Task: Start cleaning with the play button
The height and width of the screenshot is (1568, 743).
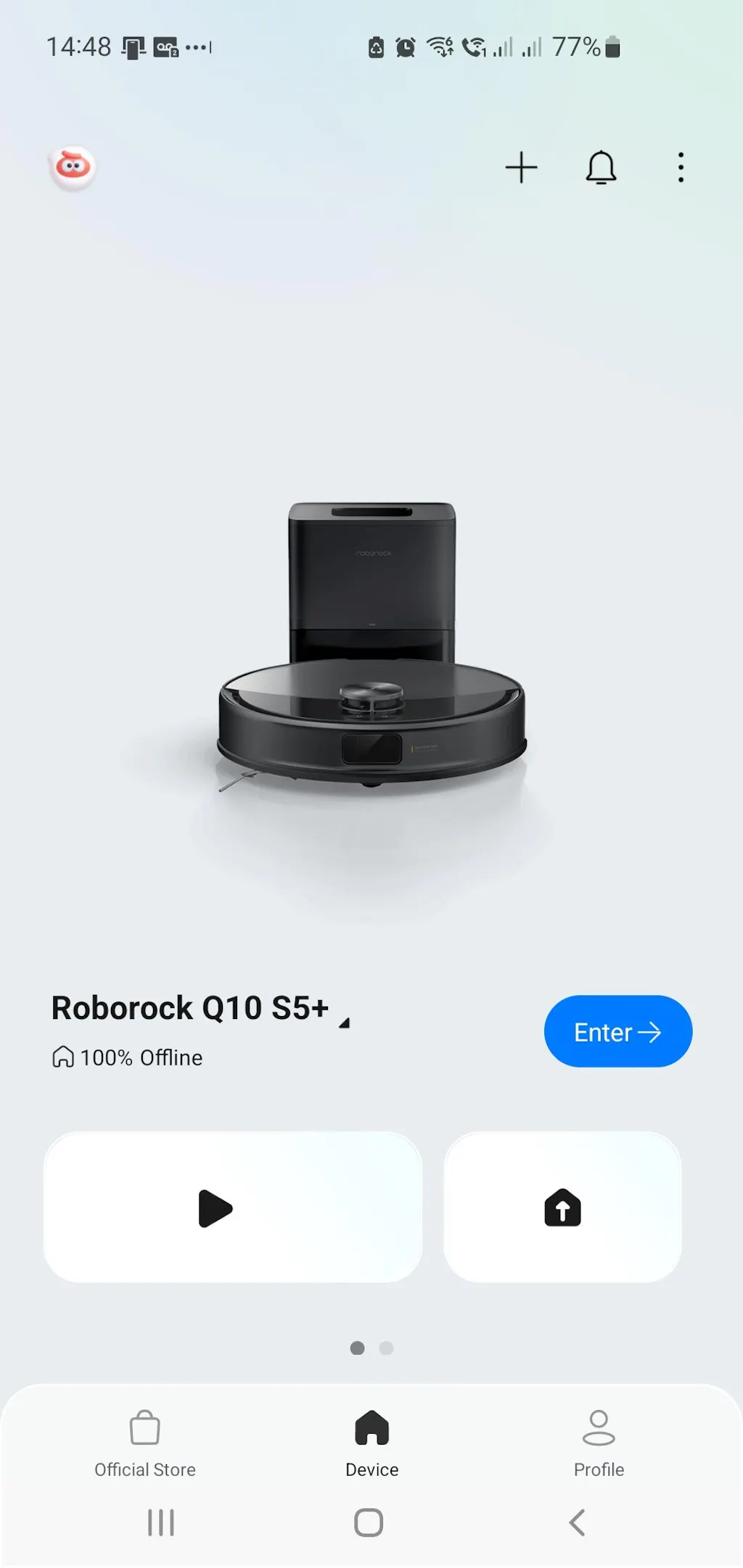Action: (x=232, y=1208)
